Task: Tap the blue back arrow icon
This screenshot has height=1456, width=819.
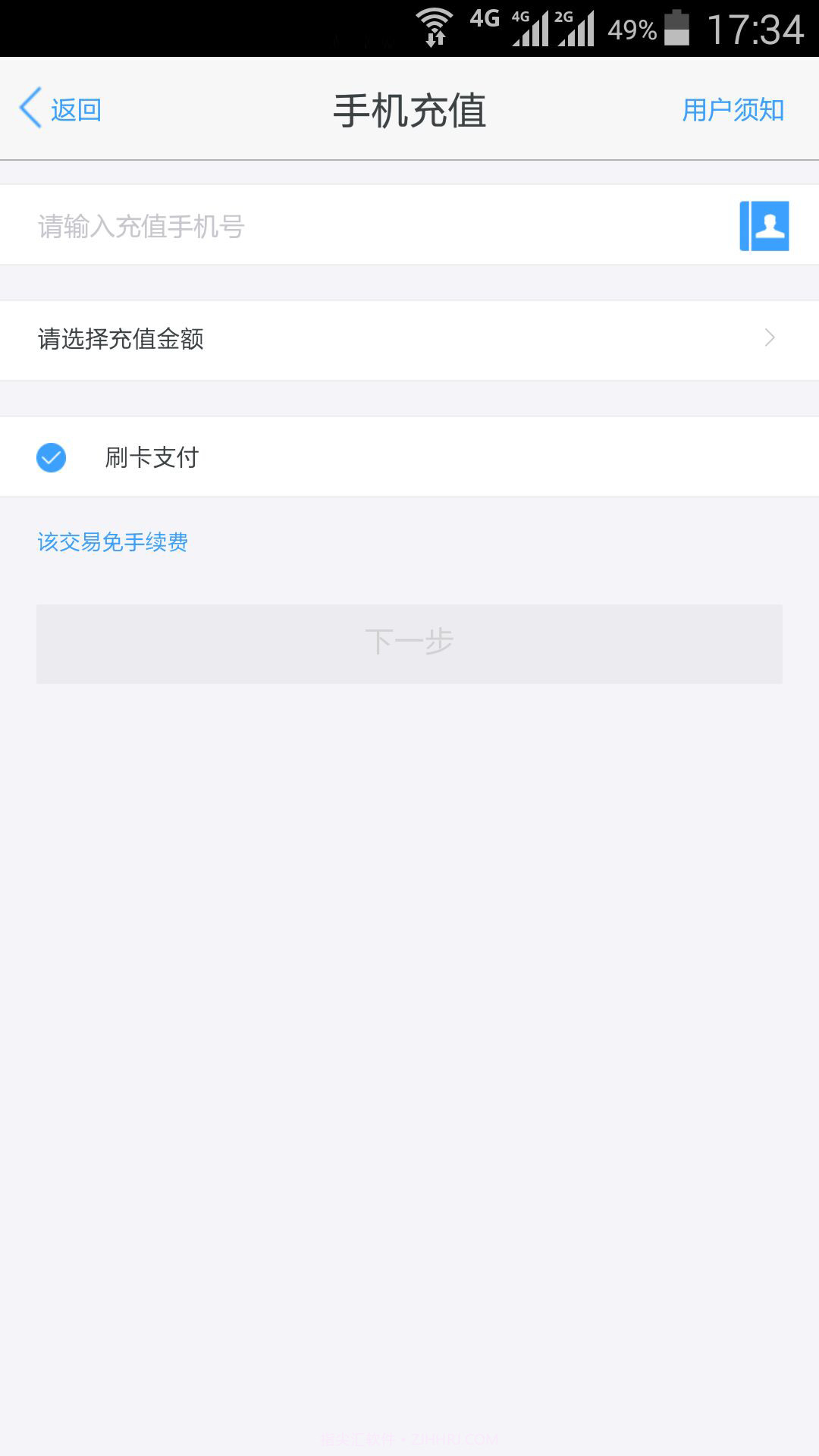Action: pyautogui.click(x=29, y=108)
